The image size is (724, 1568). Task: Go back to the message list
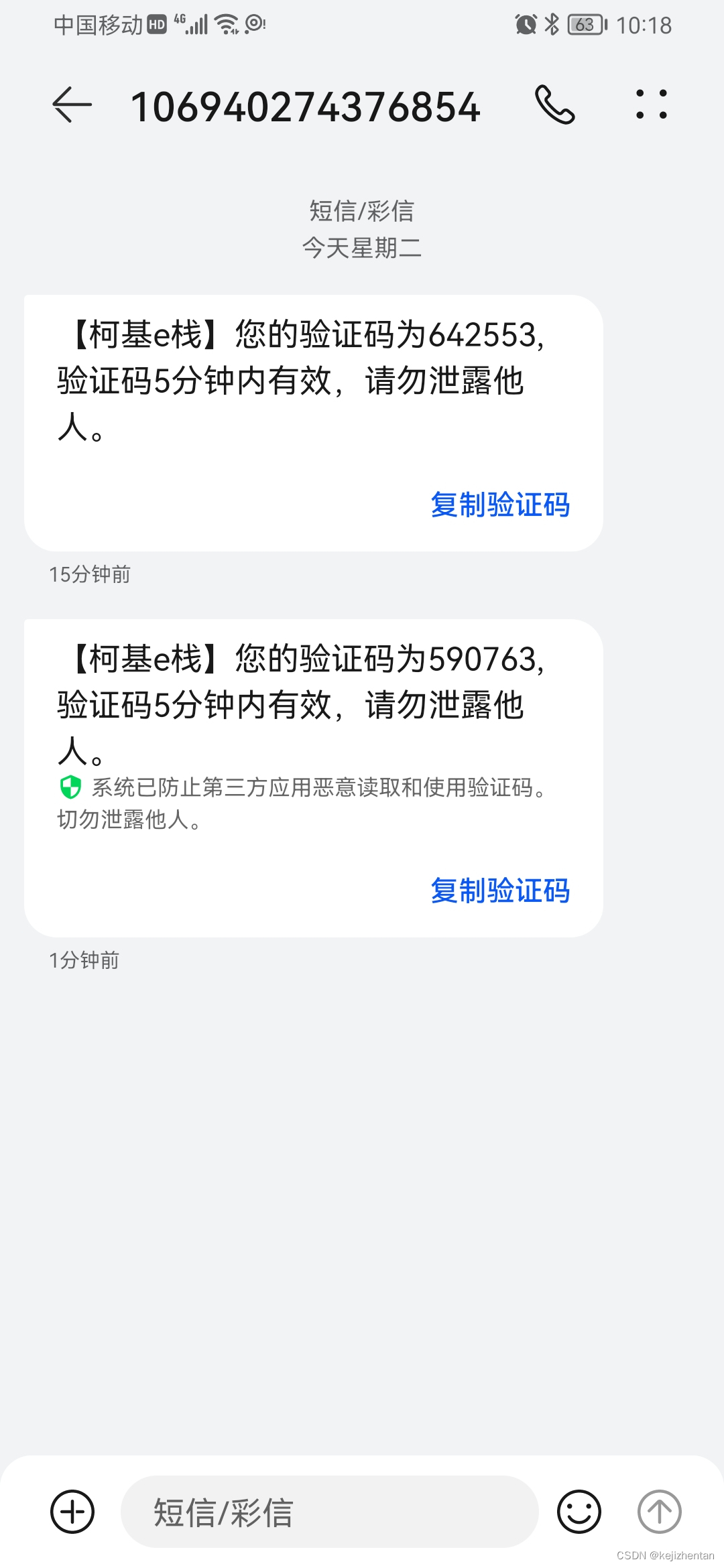(72, 105)
